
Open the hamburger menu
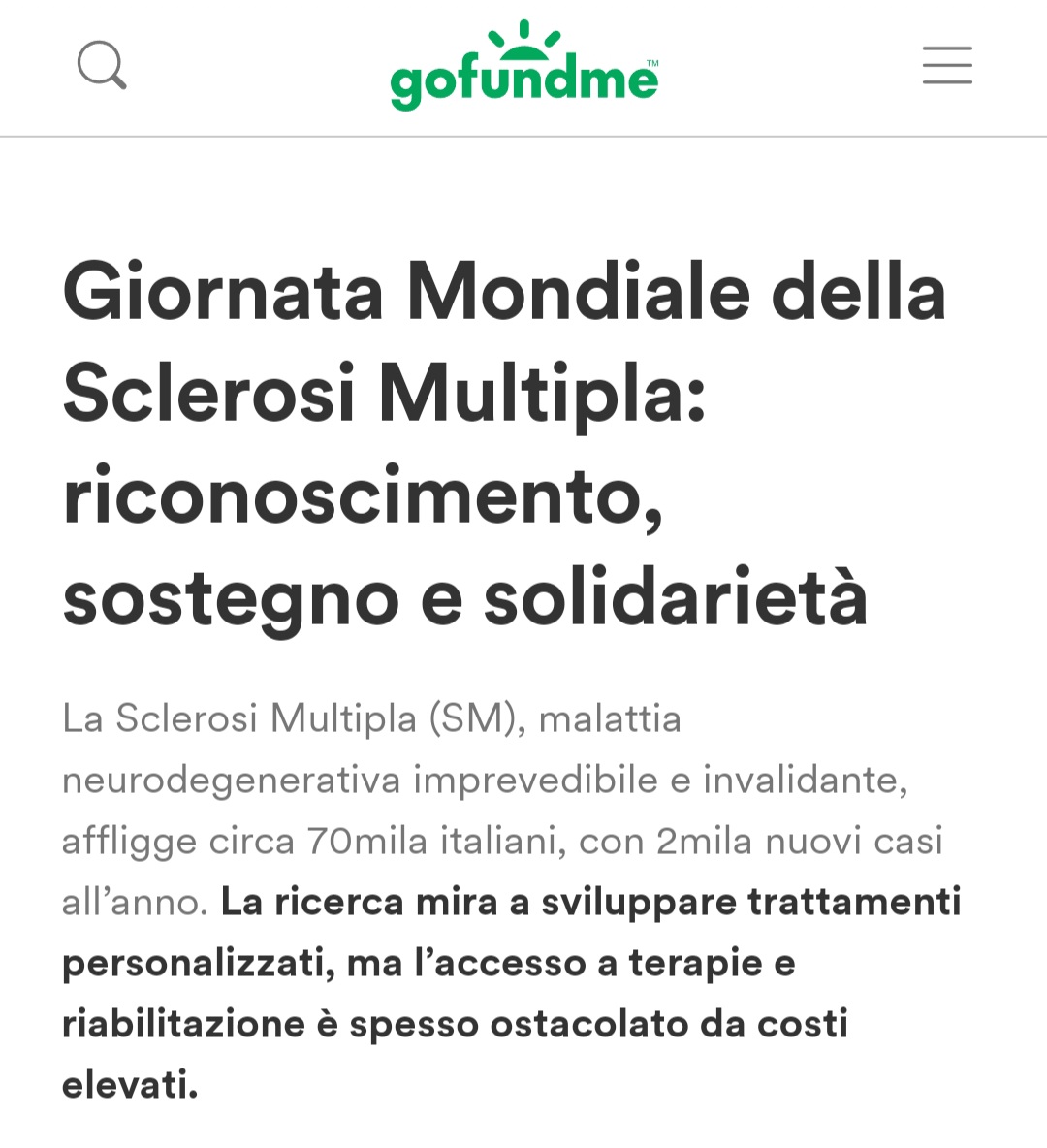click(x=946, y=65)
